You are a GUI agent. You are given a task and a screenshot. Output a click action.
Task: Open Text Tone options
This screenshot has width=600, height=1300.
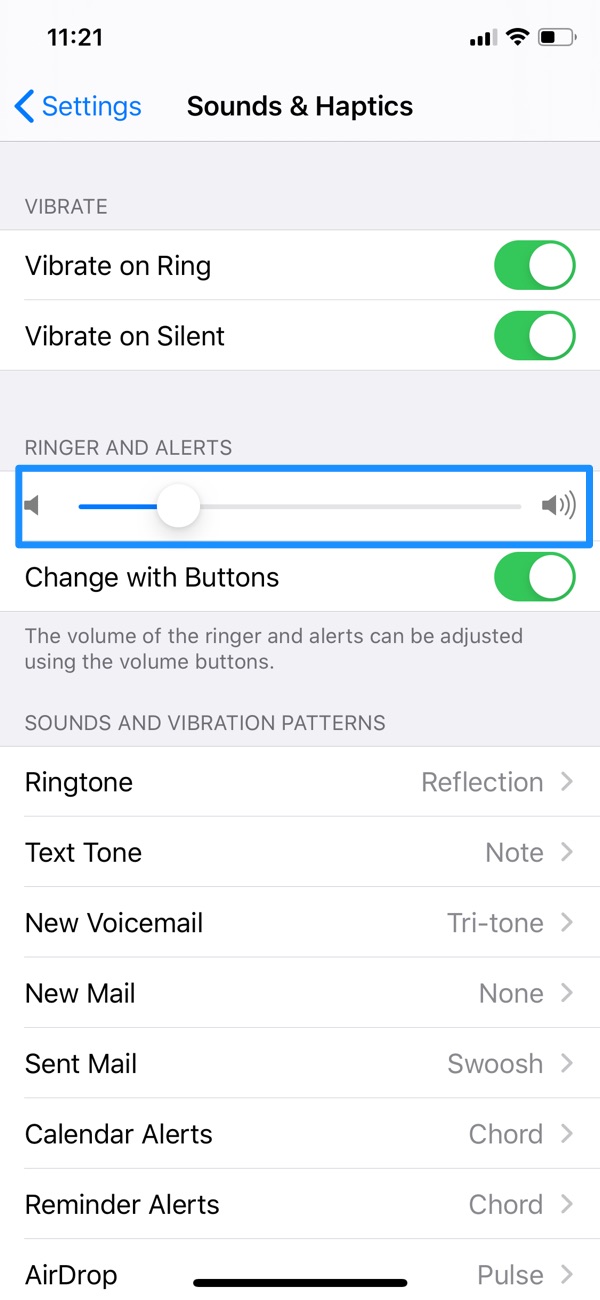point(300,852)
